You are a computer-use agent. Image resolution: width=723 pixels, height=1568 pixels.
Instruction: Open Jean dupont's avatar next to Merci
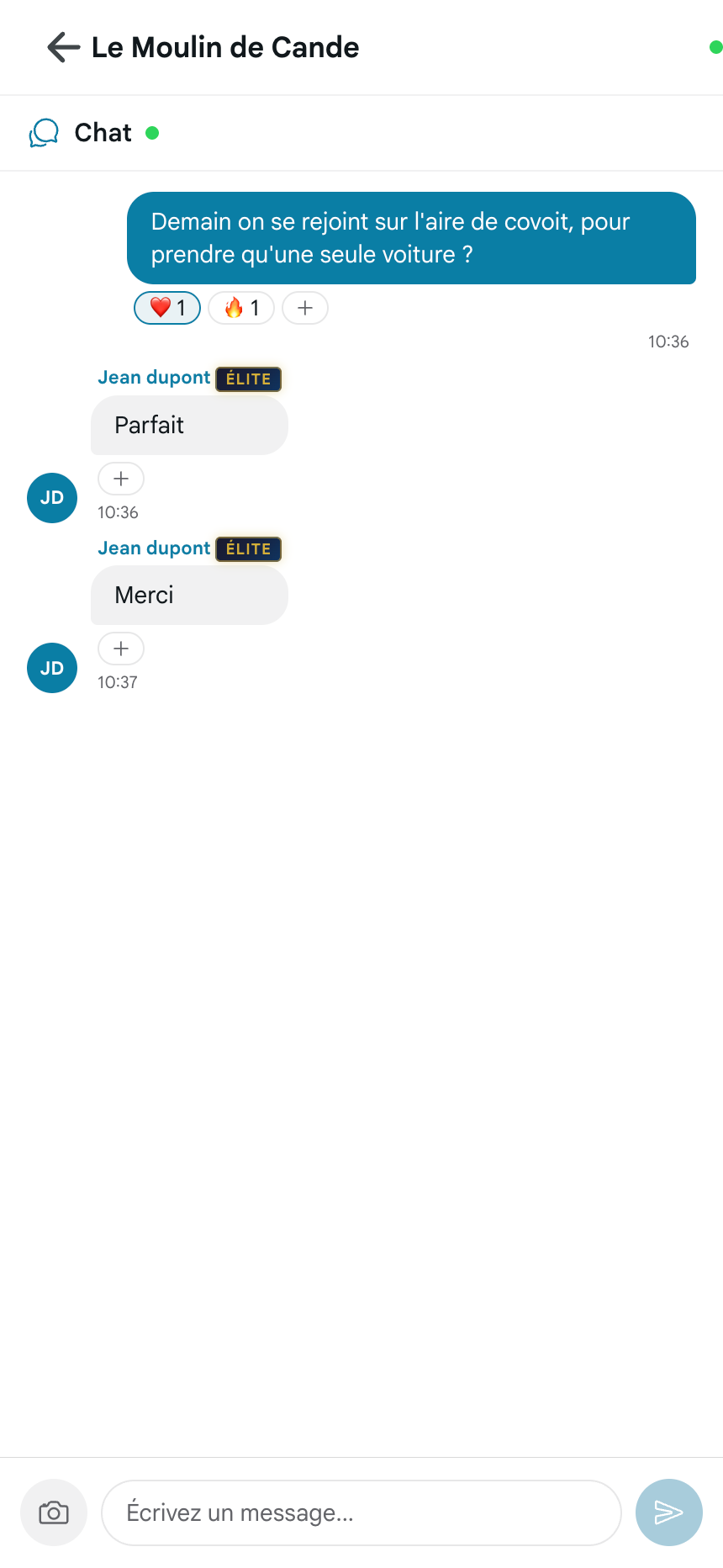(x=52, y=668)
